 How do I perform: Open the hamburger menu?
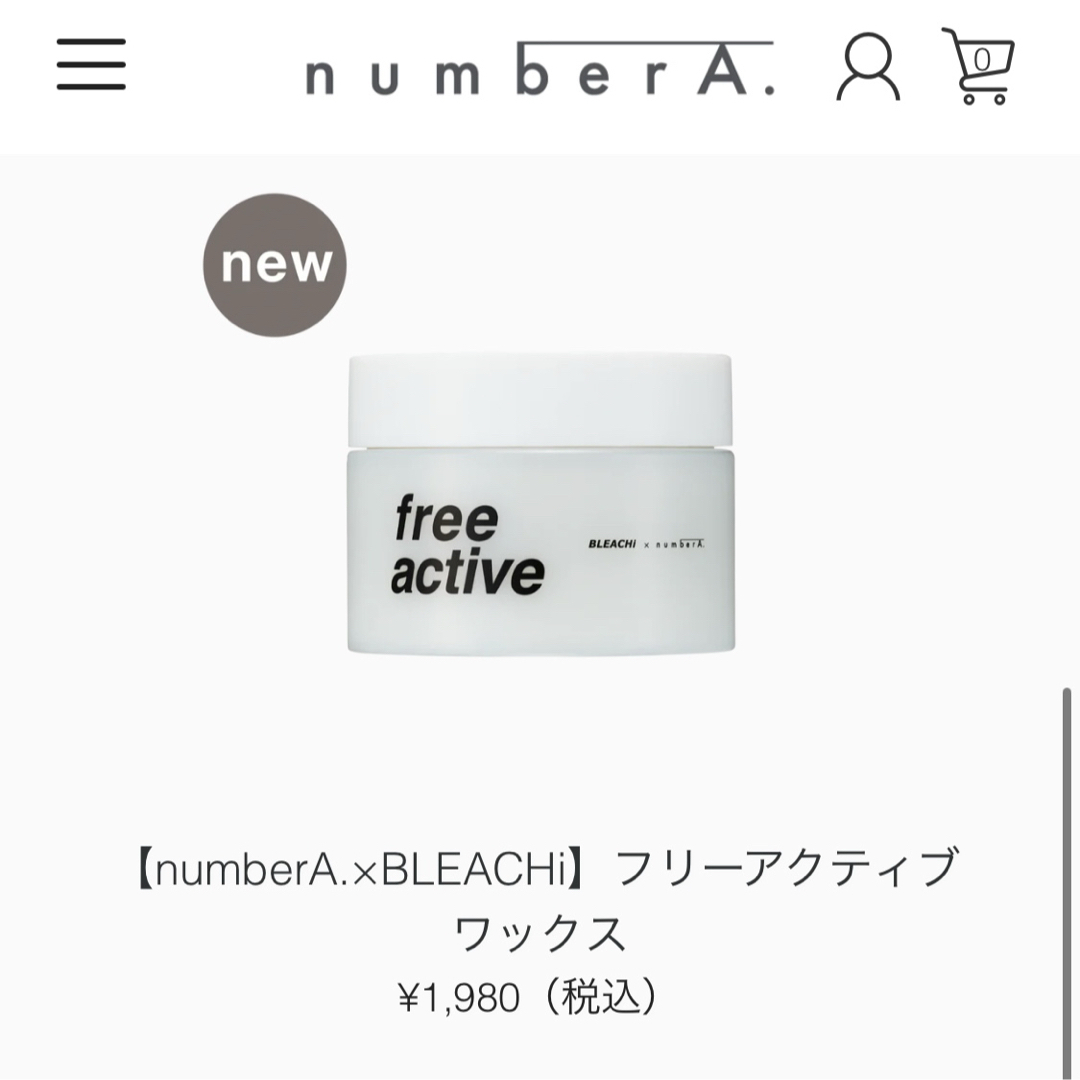tap(91, 65)
